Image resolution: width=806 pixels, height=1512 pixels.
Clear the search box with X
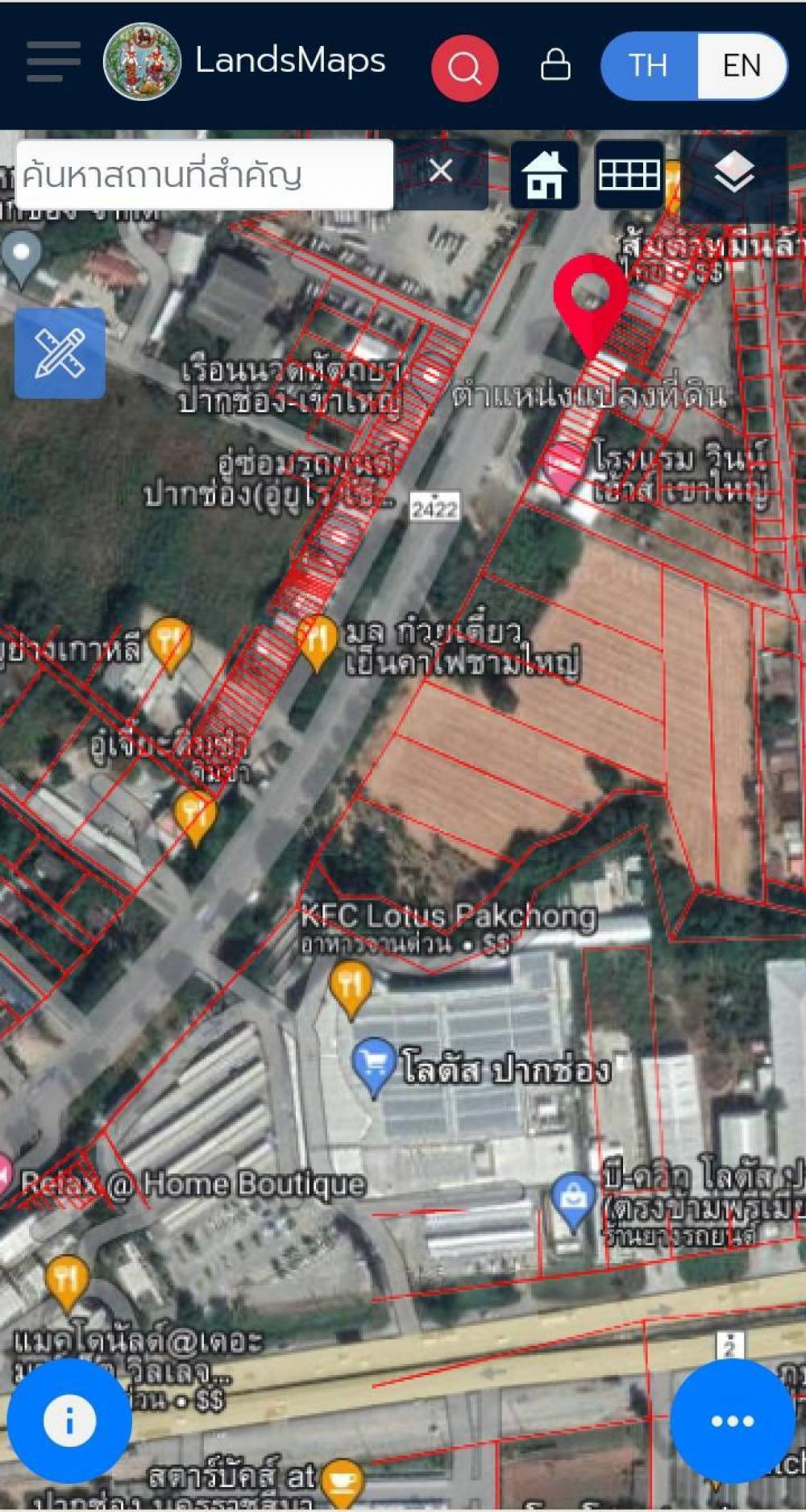(441, 171)
